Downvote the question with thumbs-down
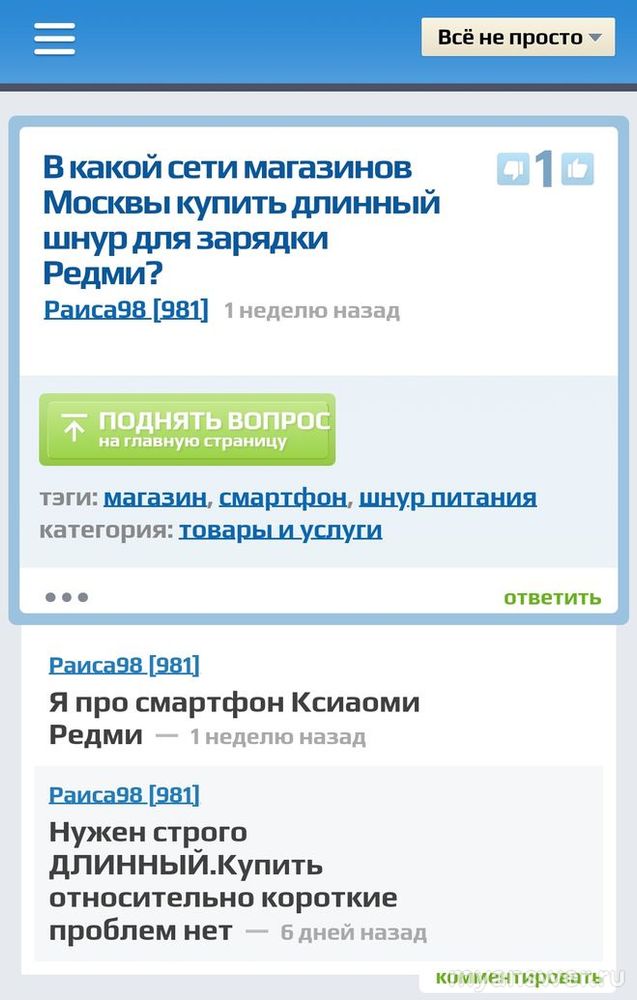The width and height of the screenshot is (637, 1000). click(x=513, y=170)
